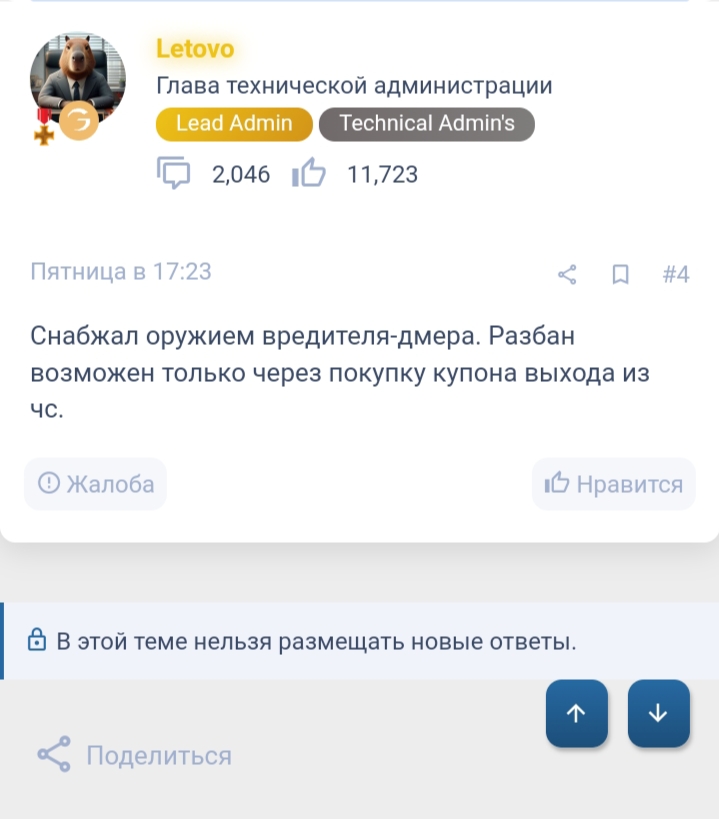Bookmark this post
Image resolution: width=719 pixels, height=819 pixels.
(620, 274)
